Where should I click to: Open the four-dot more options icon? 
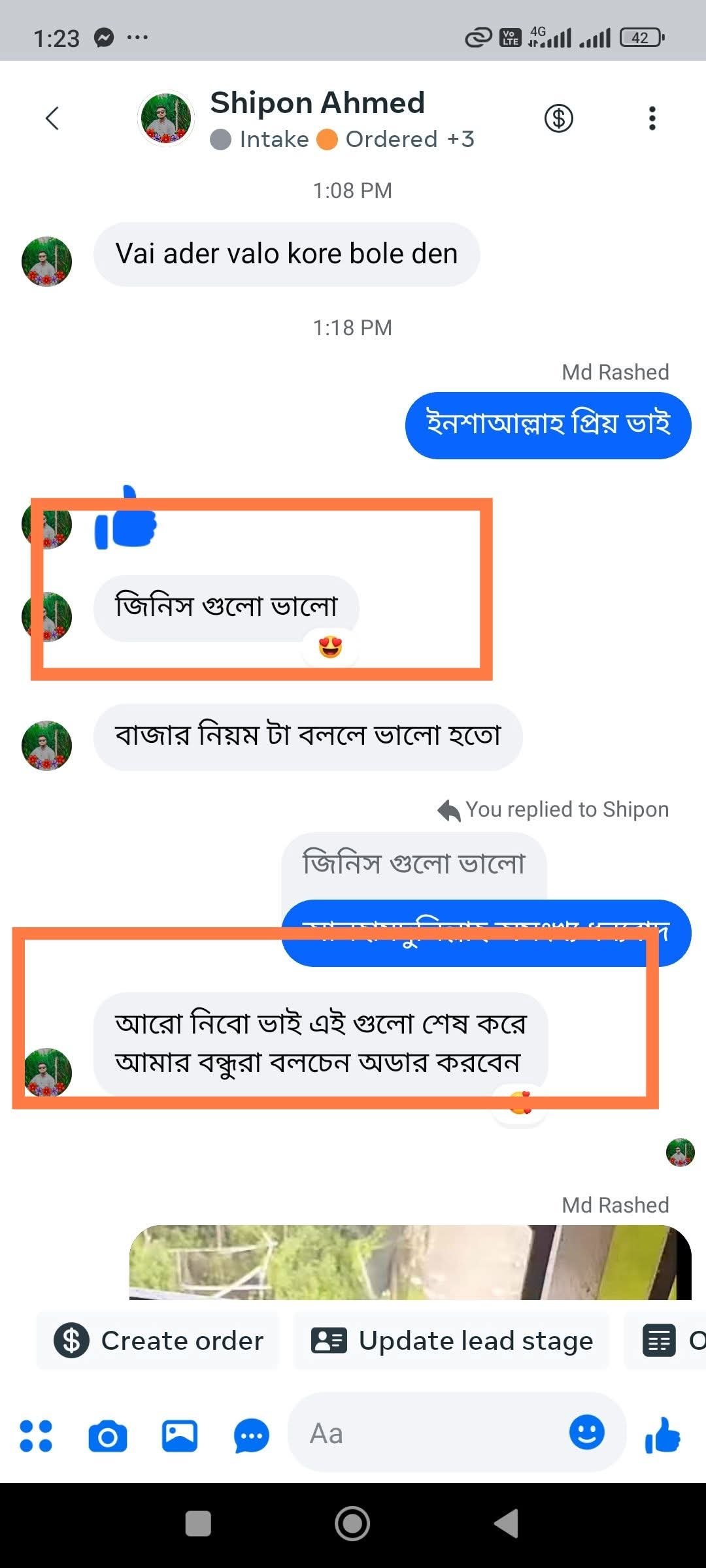36,1436
